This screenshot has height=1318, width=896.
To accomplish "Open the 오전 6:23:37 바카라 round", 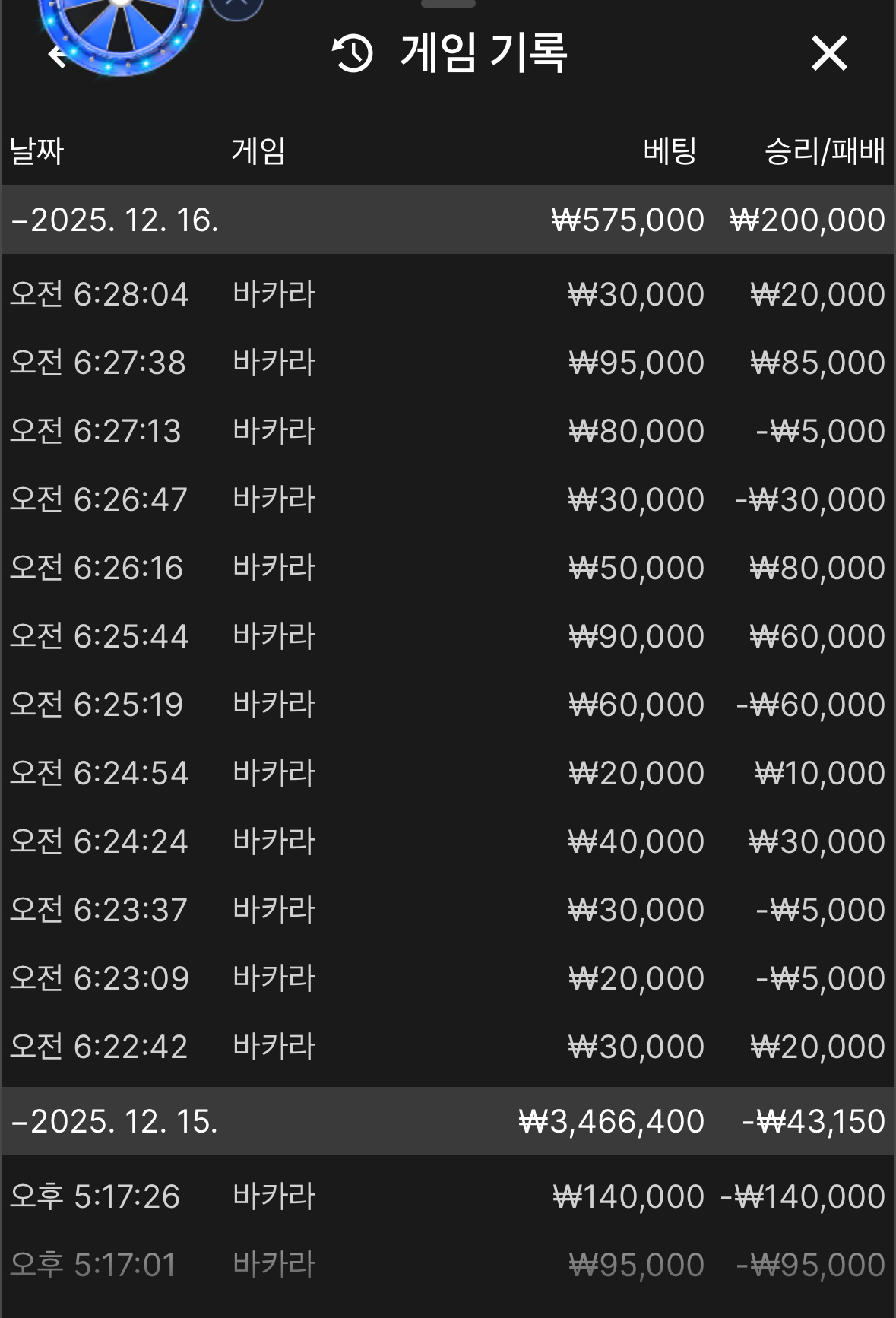I will pyautogui.click(x=447, y=910).
